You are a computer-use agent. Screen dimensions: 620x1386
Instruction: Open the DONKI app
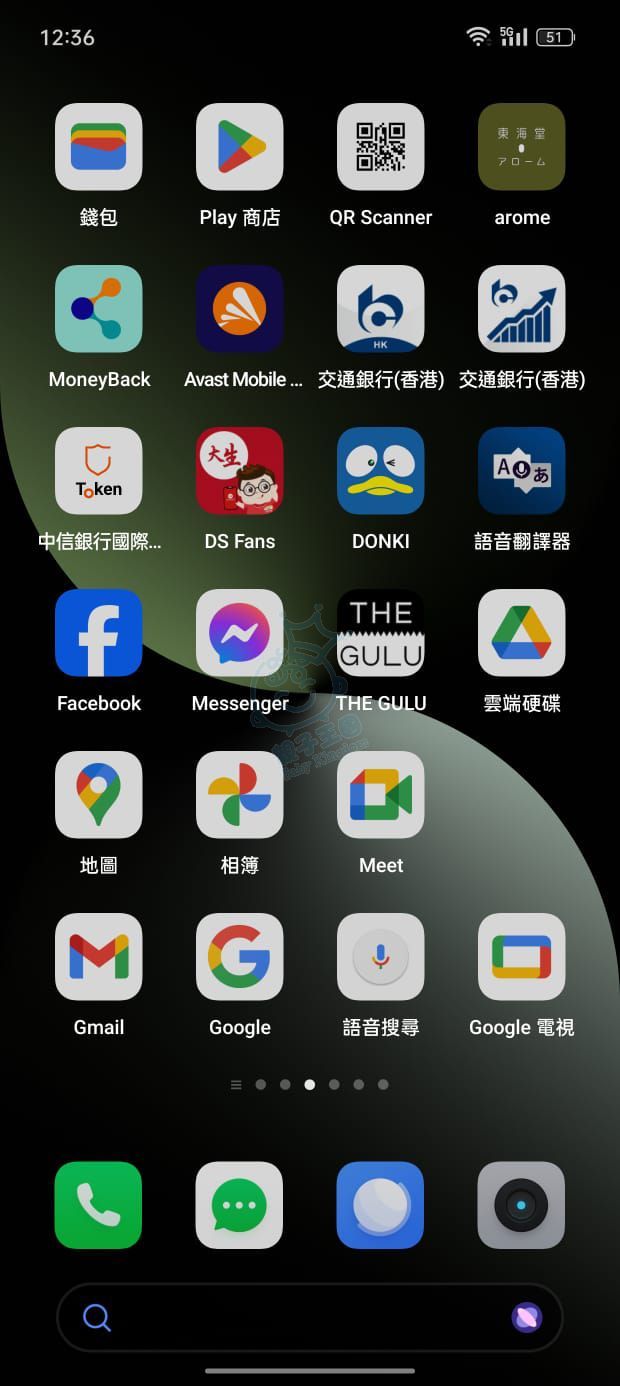[x=381, y=471]
